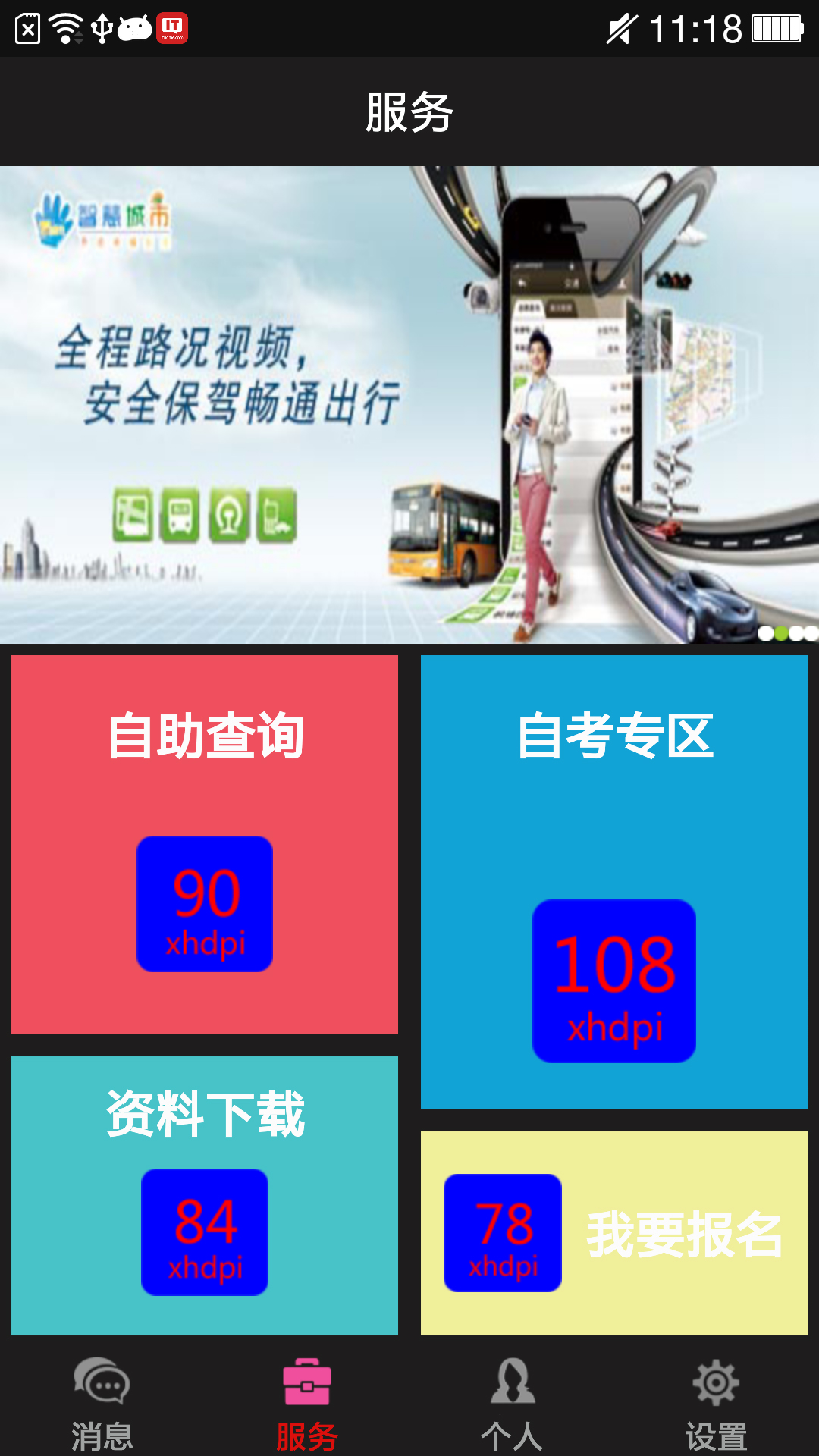Open the 自考专区 tile
This screenshot has width=819, height=1456.
click(x=614, y=881)
